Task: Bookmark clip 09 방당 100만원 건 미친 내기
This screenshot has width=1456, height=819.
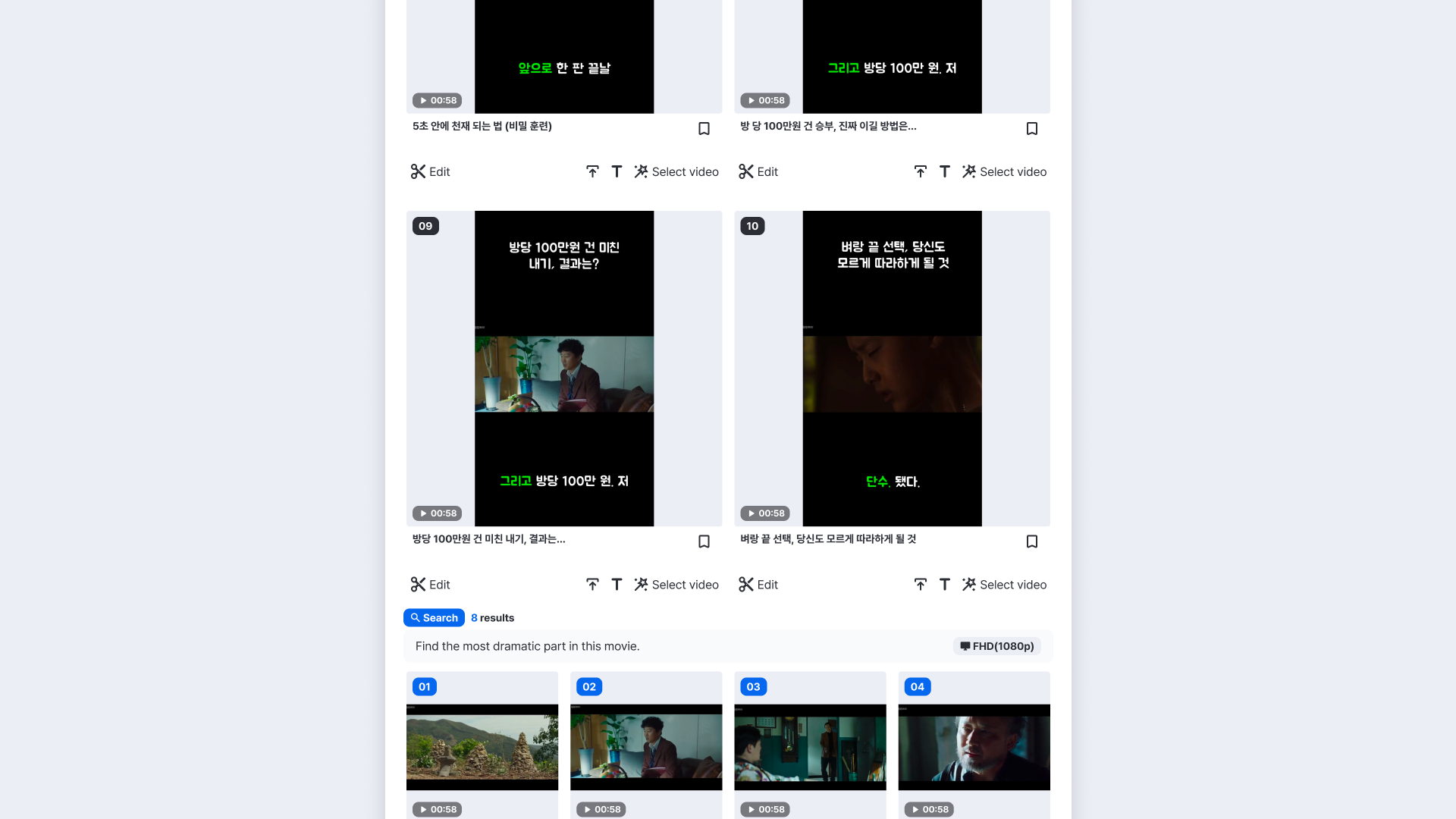Action: (704, 541)
